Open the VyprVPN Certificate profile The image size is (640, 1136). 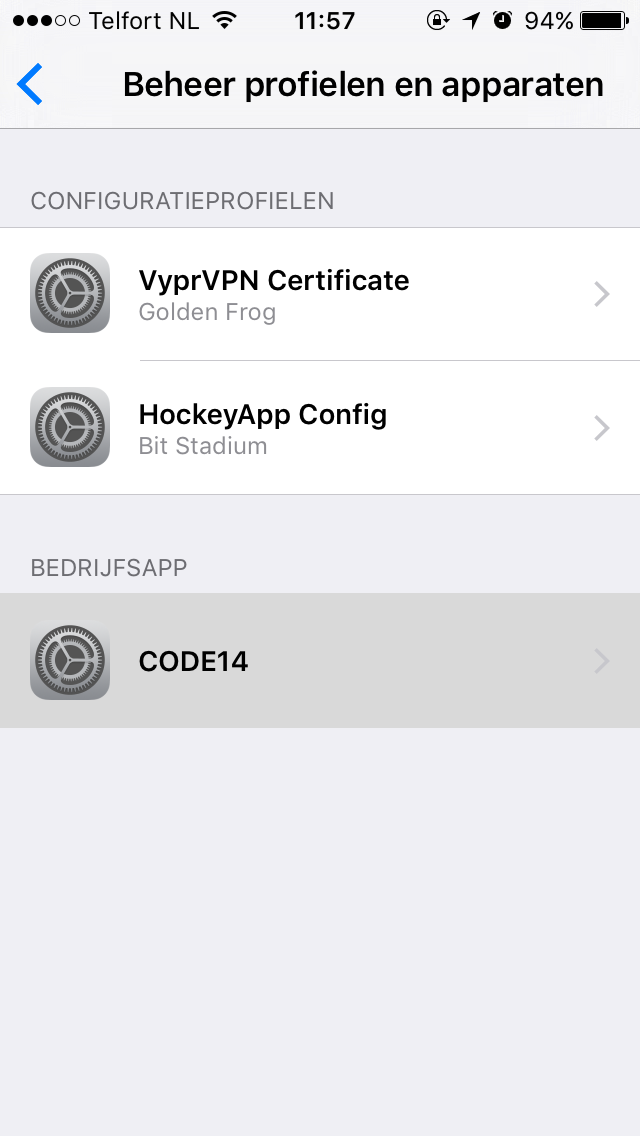(x=320, y=294)
